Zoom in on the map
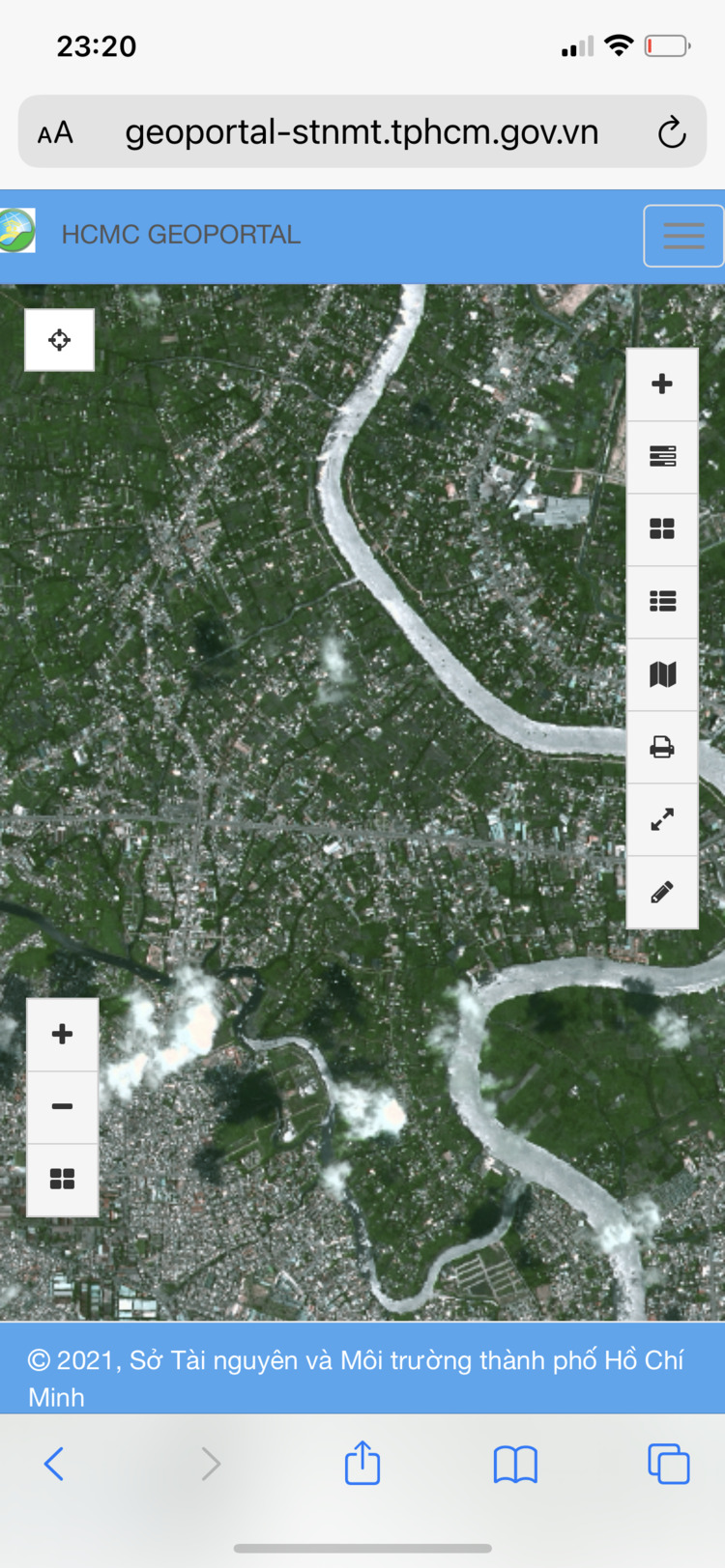The width and height of the screenshot is (725, 1568). [x=63, y=1034]
